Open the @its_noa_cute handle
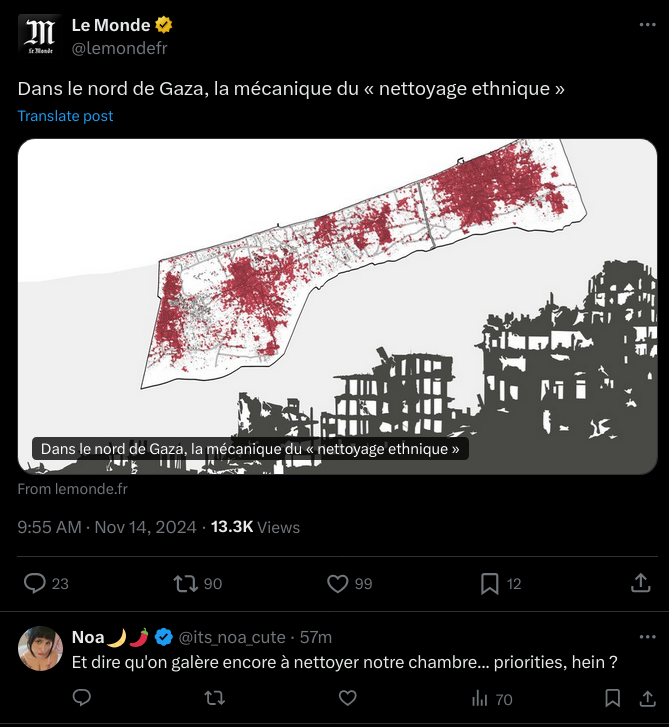 pos(231,637)
